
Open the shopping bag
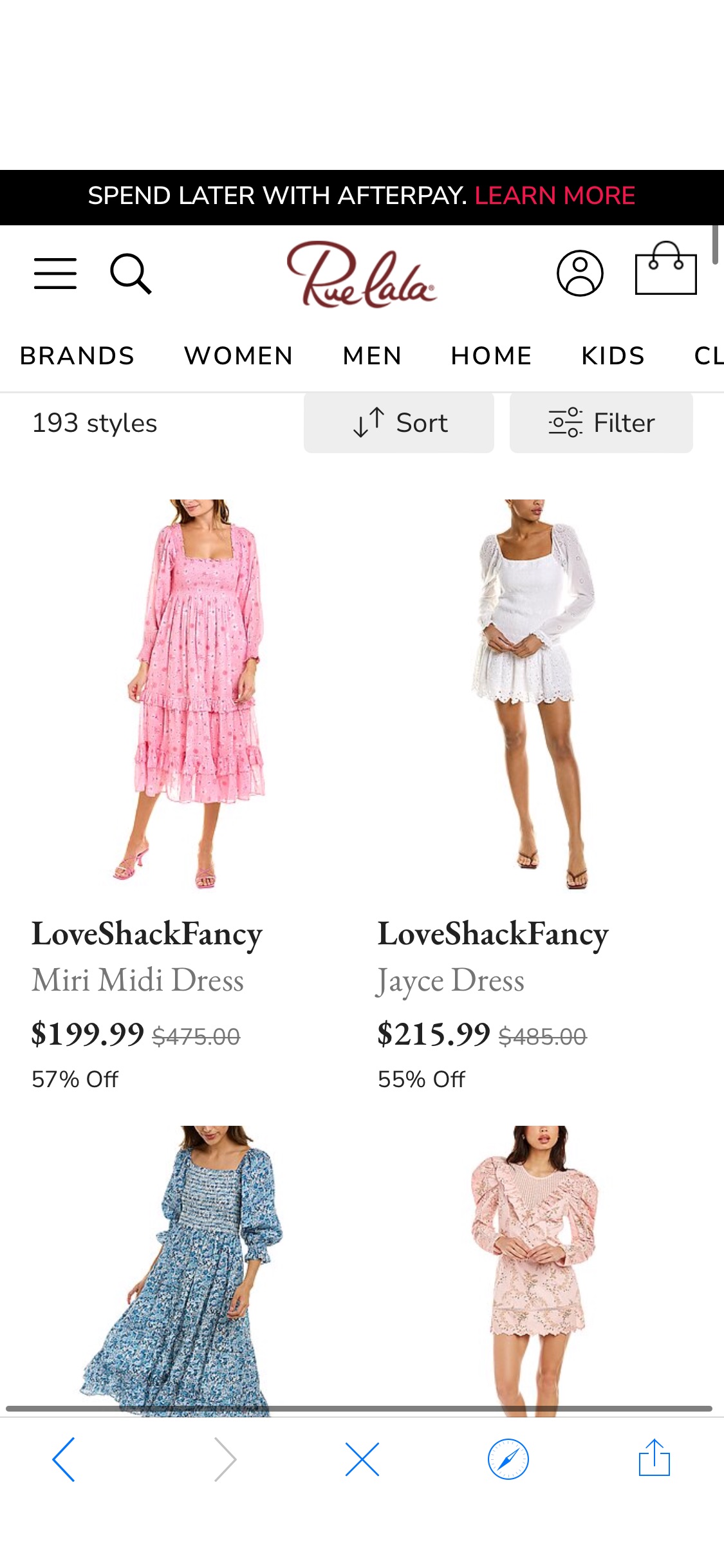pyautogui.click(x=665, y=270)
